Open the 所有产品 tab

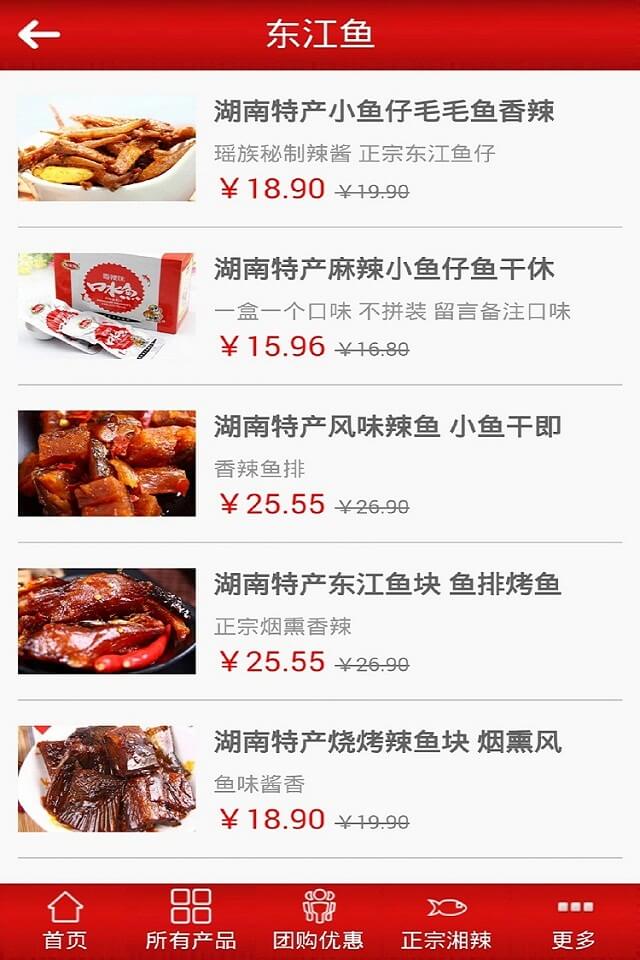191,921
